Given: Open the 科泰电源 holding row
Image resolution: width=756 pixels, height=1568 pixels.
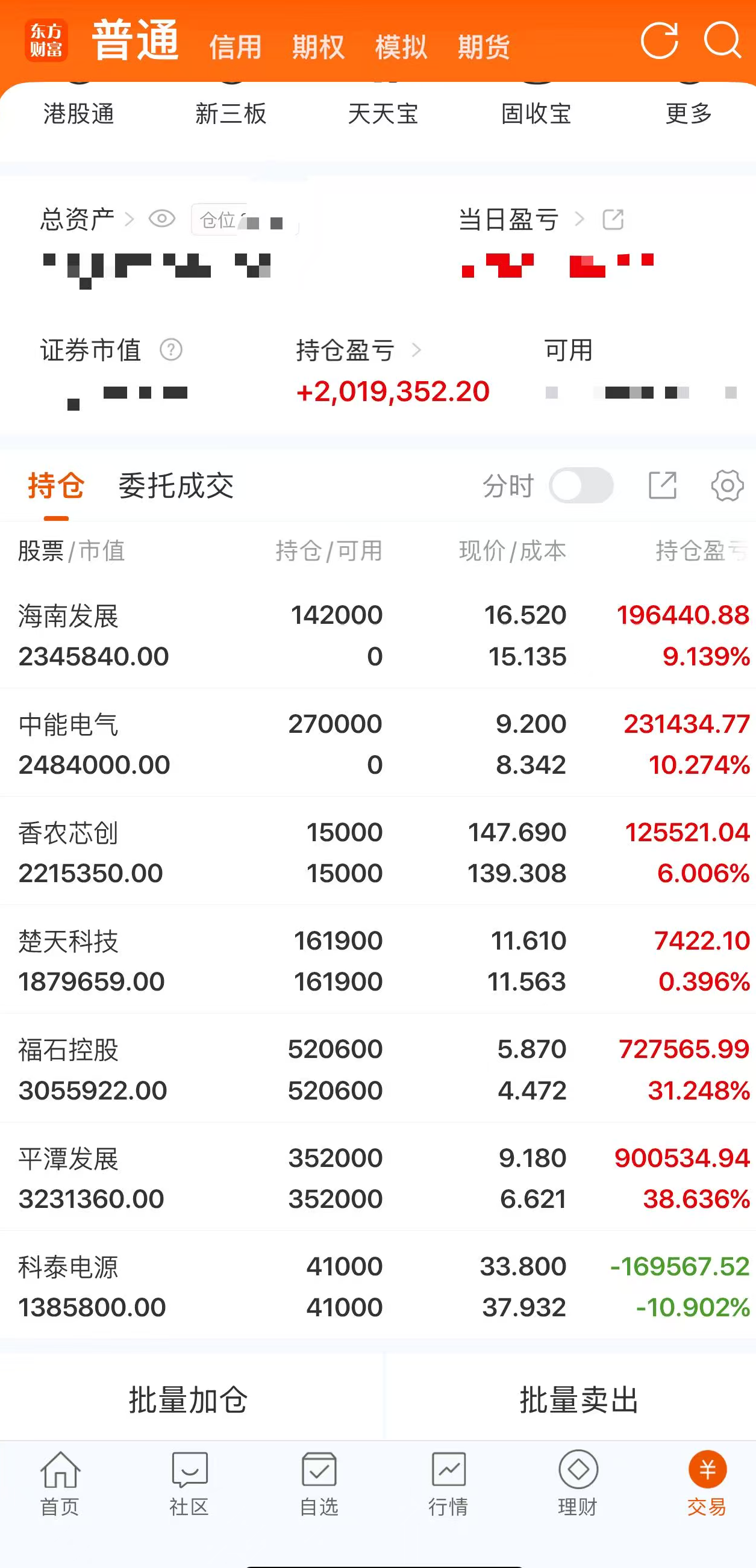Looking at the screenshot, I should click(378, 1286).
